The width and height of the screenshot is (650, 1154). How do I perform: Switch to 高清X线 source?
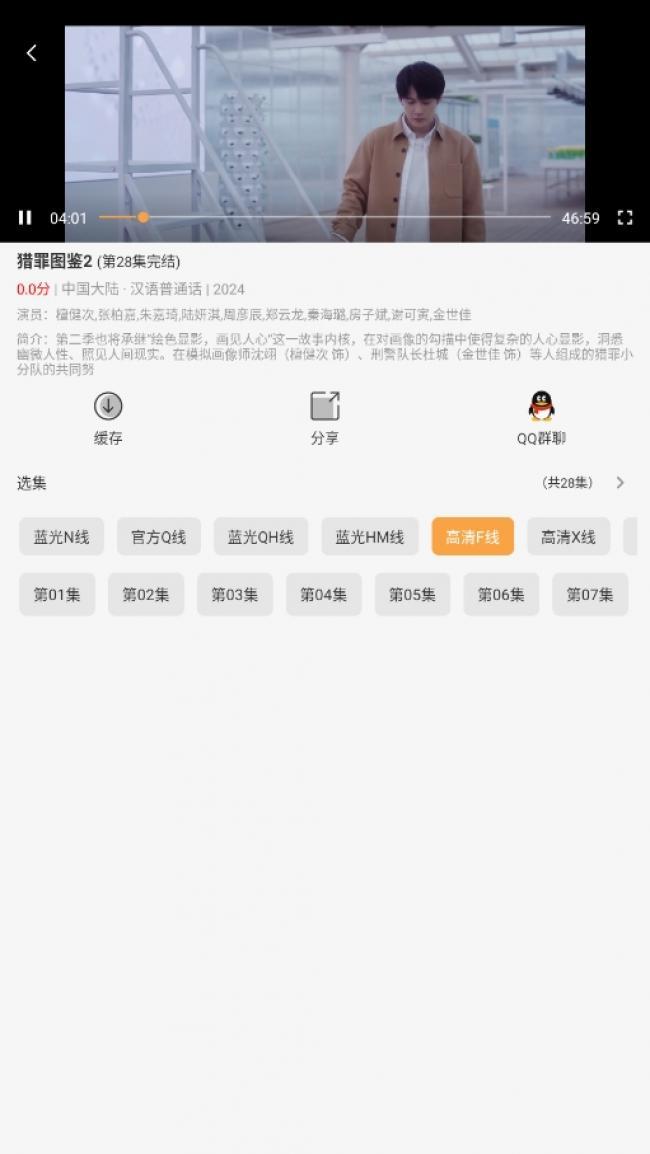point(568,537)
